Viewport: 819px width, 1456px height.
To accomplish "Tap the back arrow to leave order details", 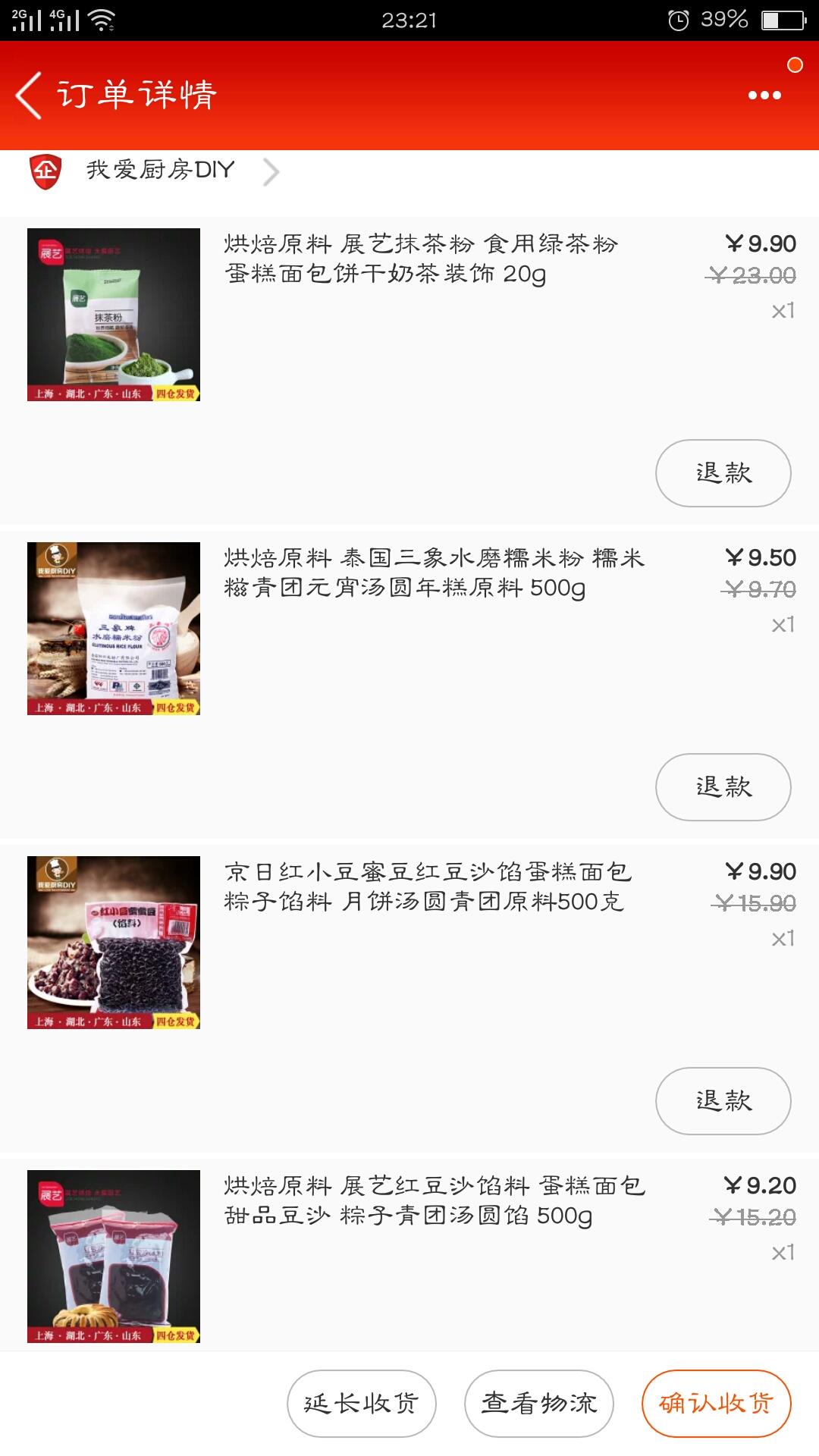I will tap(27, 94).
